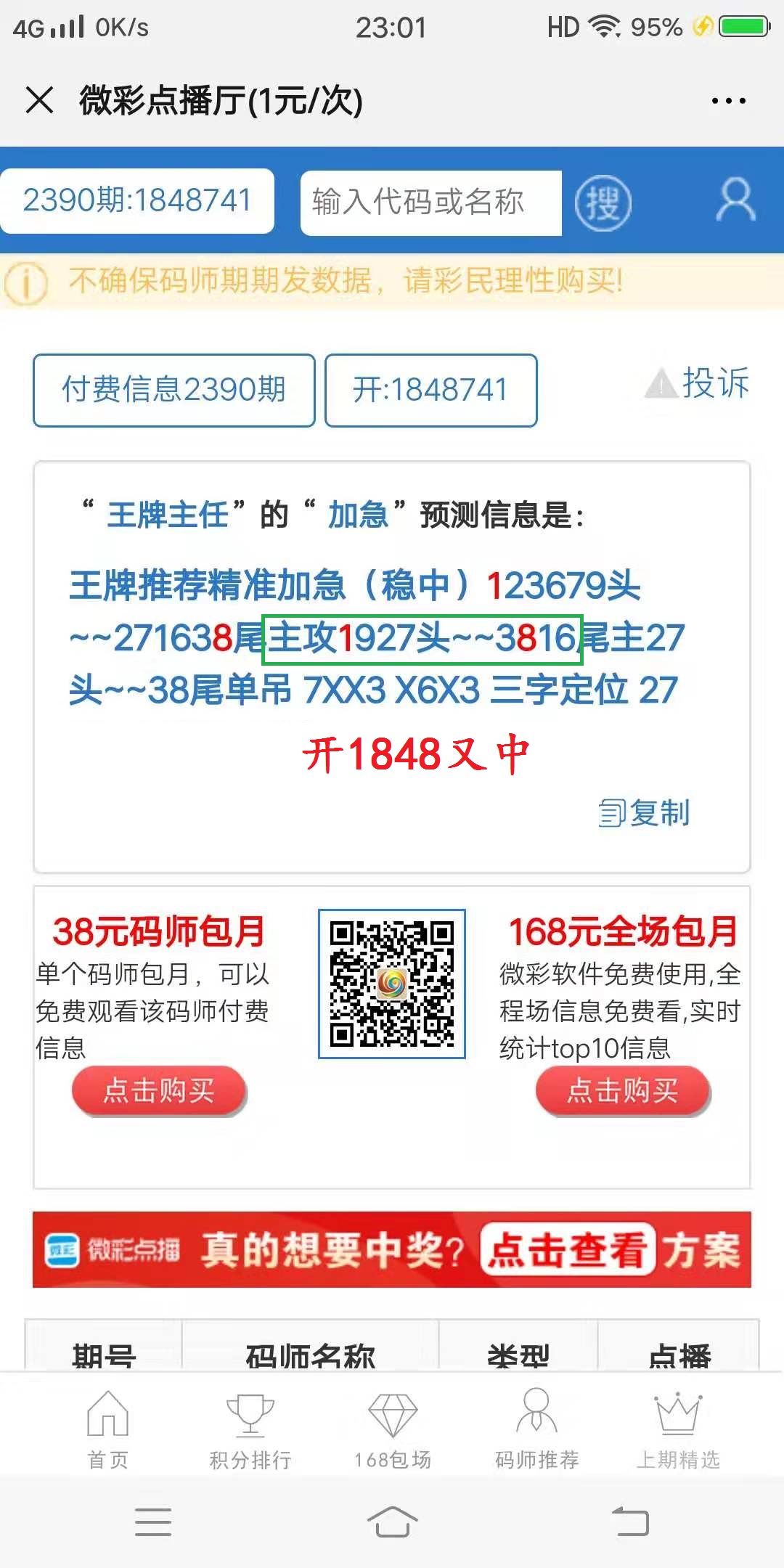This screenshot has height=1568, width=784.
Task: Switch to 码师推荐 tab
Action: pos(536,1429)
